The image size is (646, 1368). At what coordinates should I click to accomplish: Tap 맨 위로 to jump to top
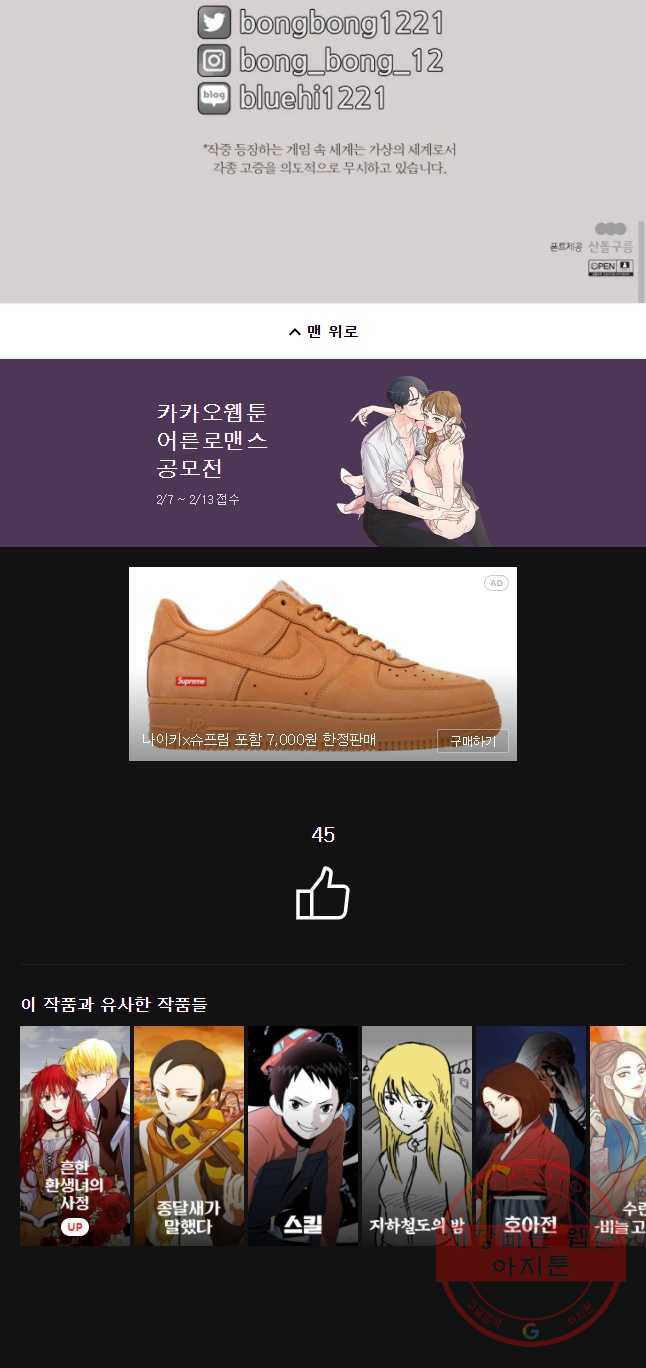coord(323,331)
